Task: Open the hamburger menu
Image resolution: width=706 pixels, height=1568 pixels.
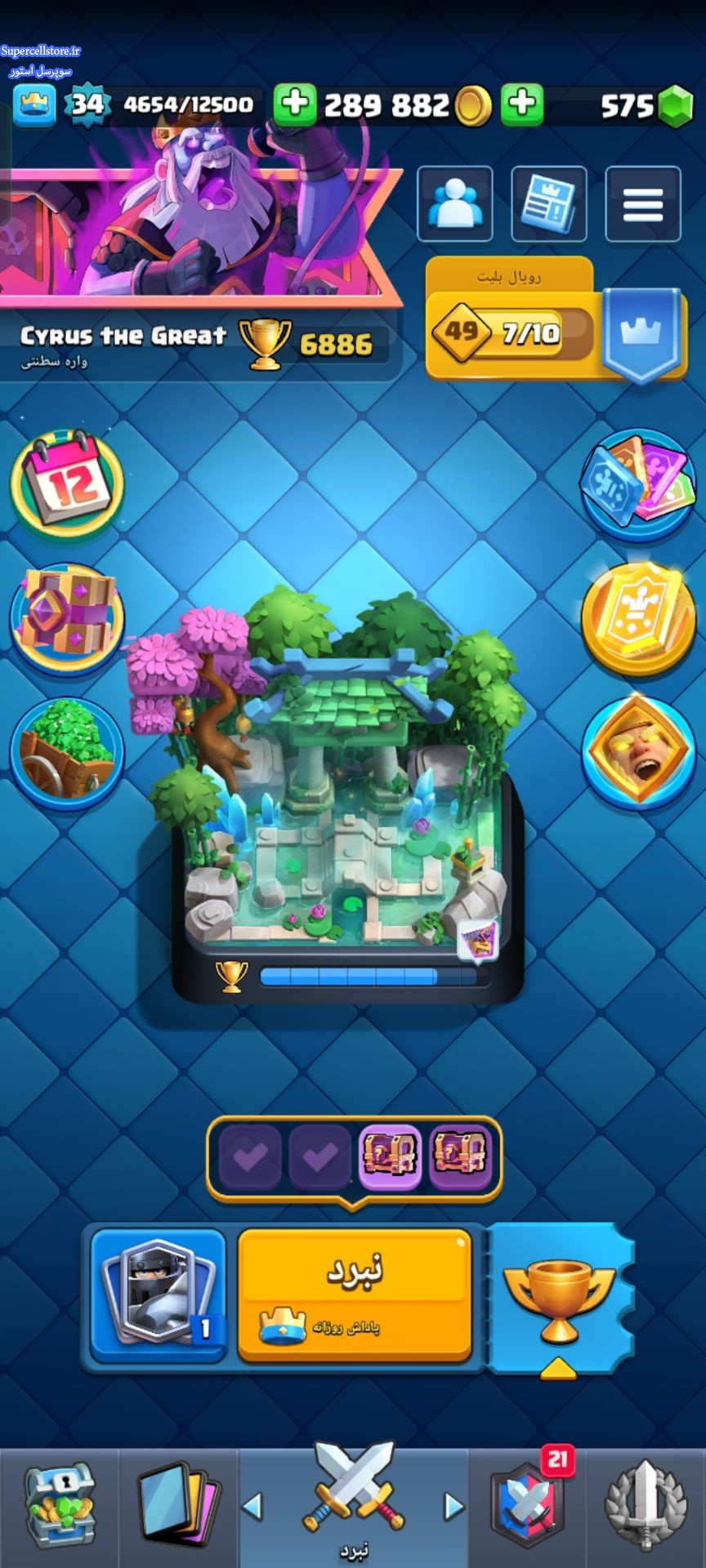Action: point(643,204)
